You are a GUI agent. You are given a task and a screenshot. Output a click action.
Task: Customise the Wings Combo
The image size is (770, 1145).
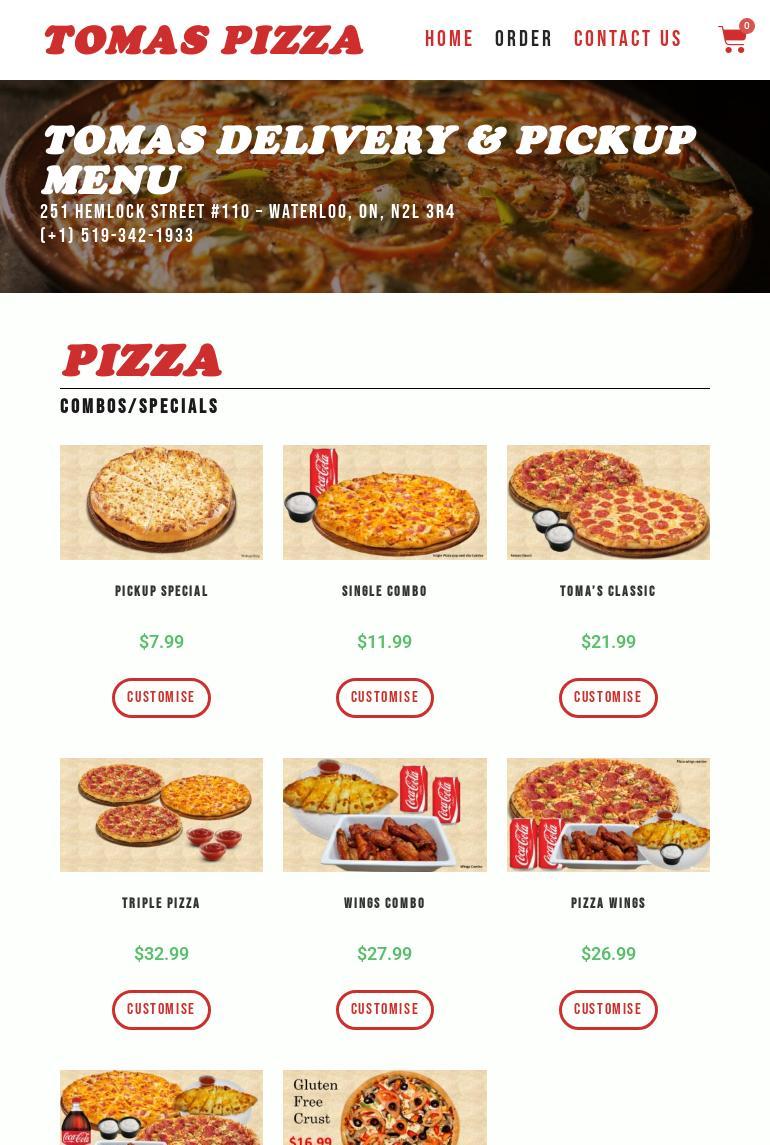(x=384, y=1010)
